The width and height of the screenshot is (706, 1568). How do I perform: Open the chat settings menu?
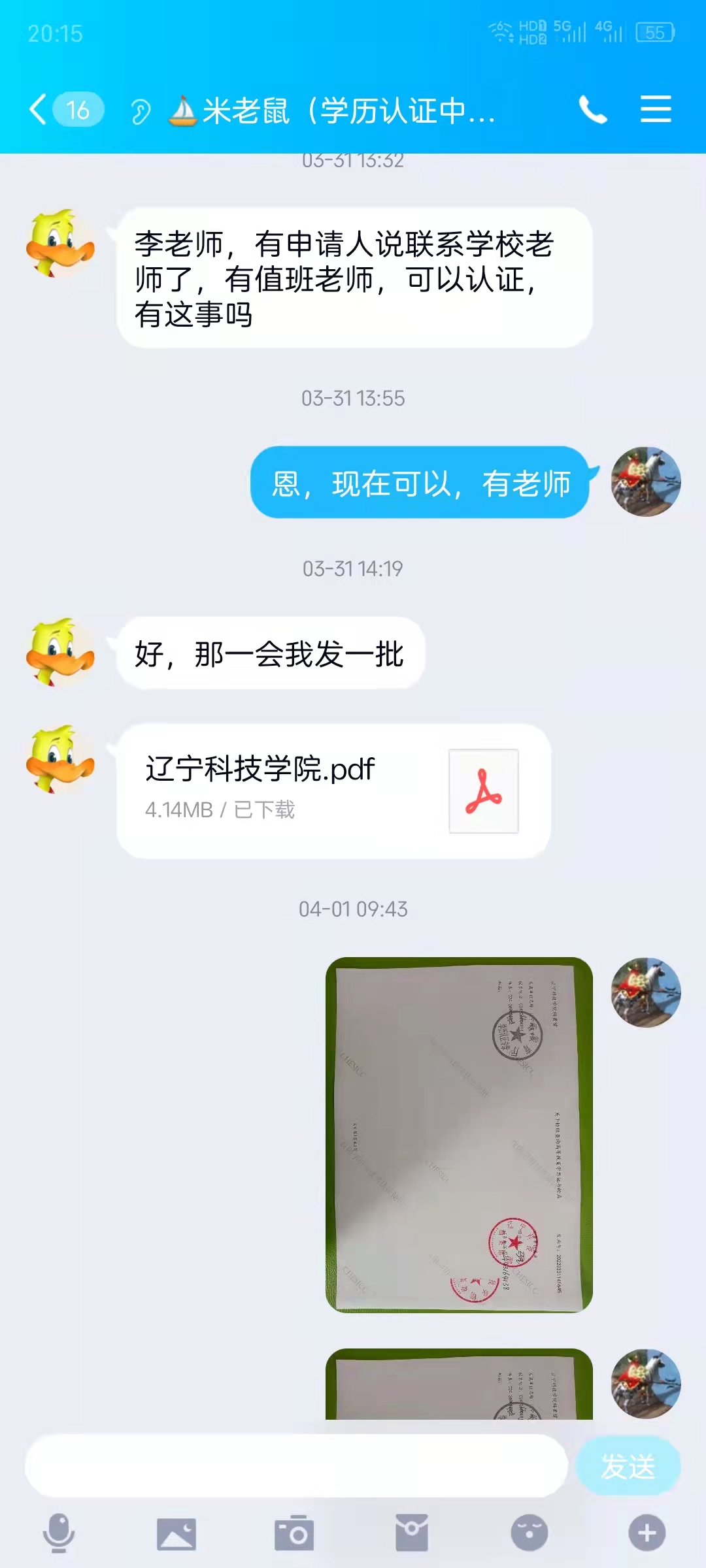tap(656, 109)
